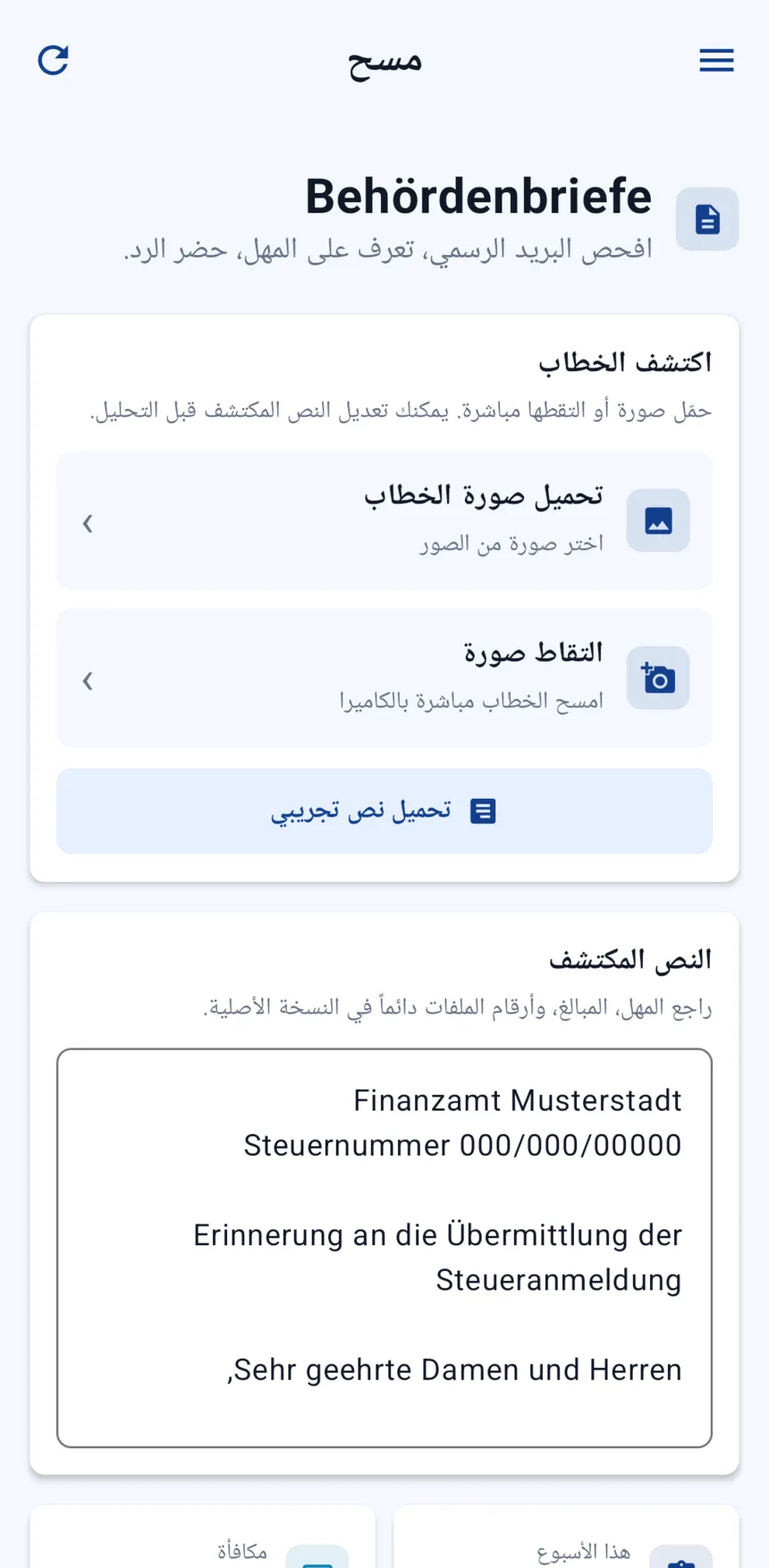Tap the تحميل نص تجريبي button
769x1568 pixels.
pos(384,811)
